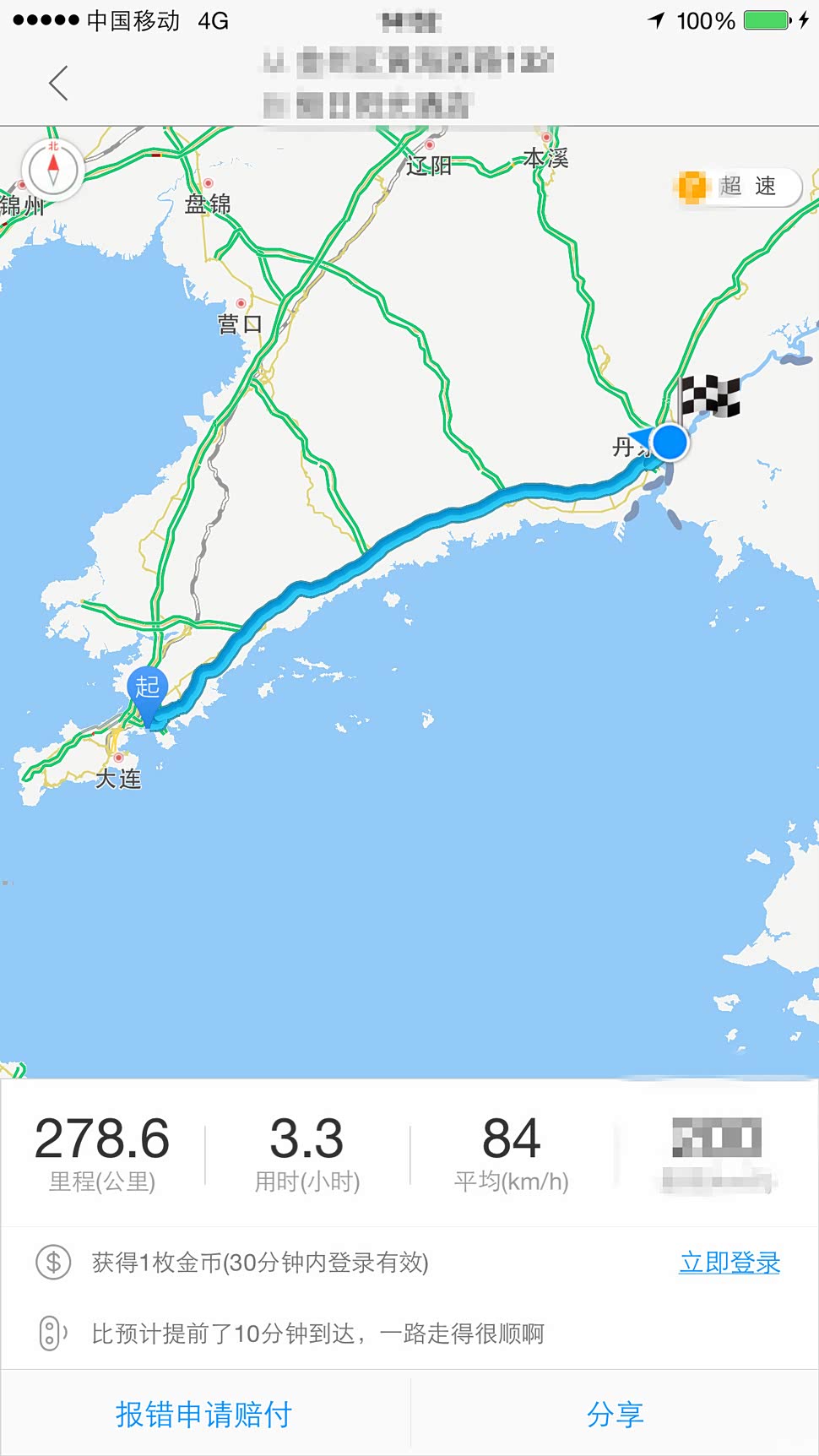Share this trip with 分享
The width and height of the screenshot is (819, 1456).
point(615,1414)
